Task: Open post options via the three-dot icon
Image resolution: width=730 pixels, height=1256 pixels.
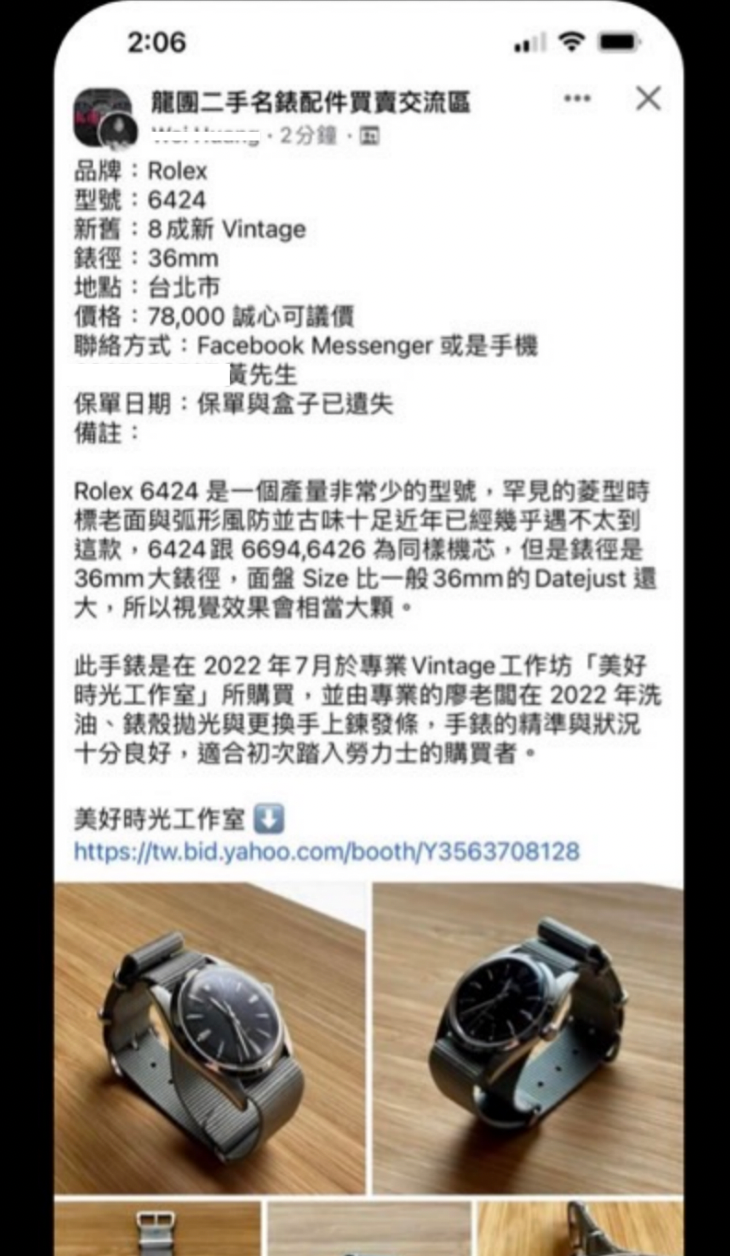Action: (576, 98)
